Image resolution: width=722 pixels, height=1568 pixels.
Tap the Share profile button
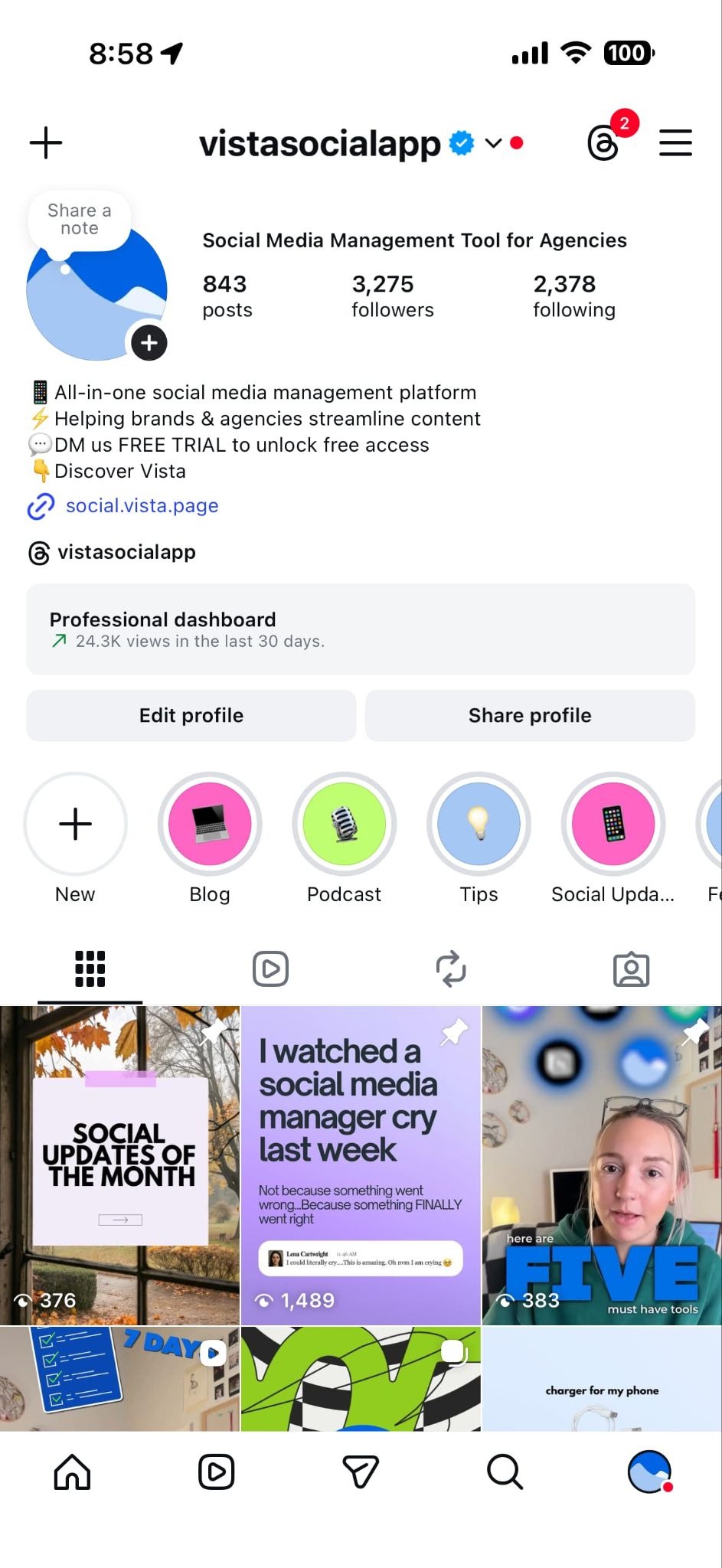click(530, 715)
